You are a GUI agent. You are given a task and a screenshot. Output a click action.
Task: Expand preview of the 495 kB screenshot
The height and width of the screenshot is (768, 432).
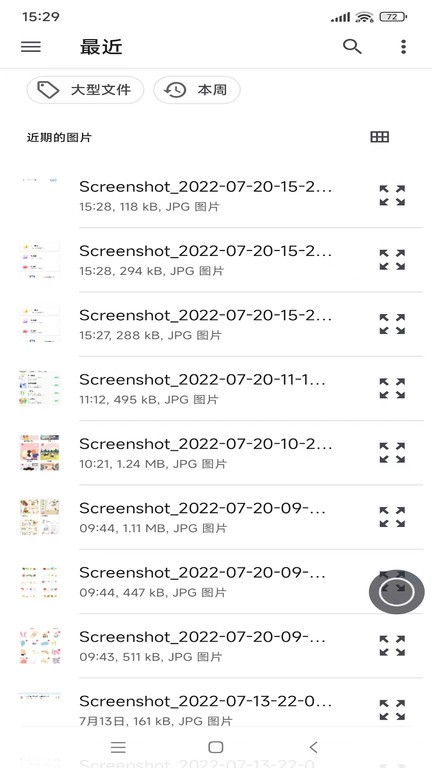coord(392,388)
